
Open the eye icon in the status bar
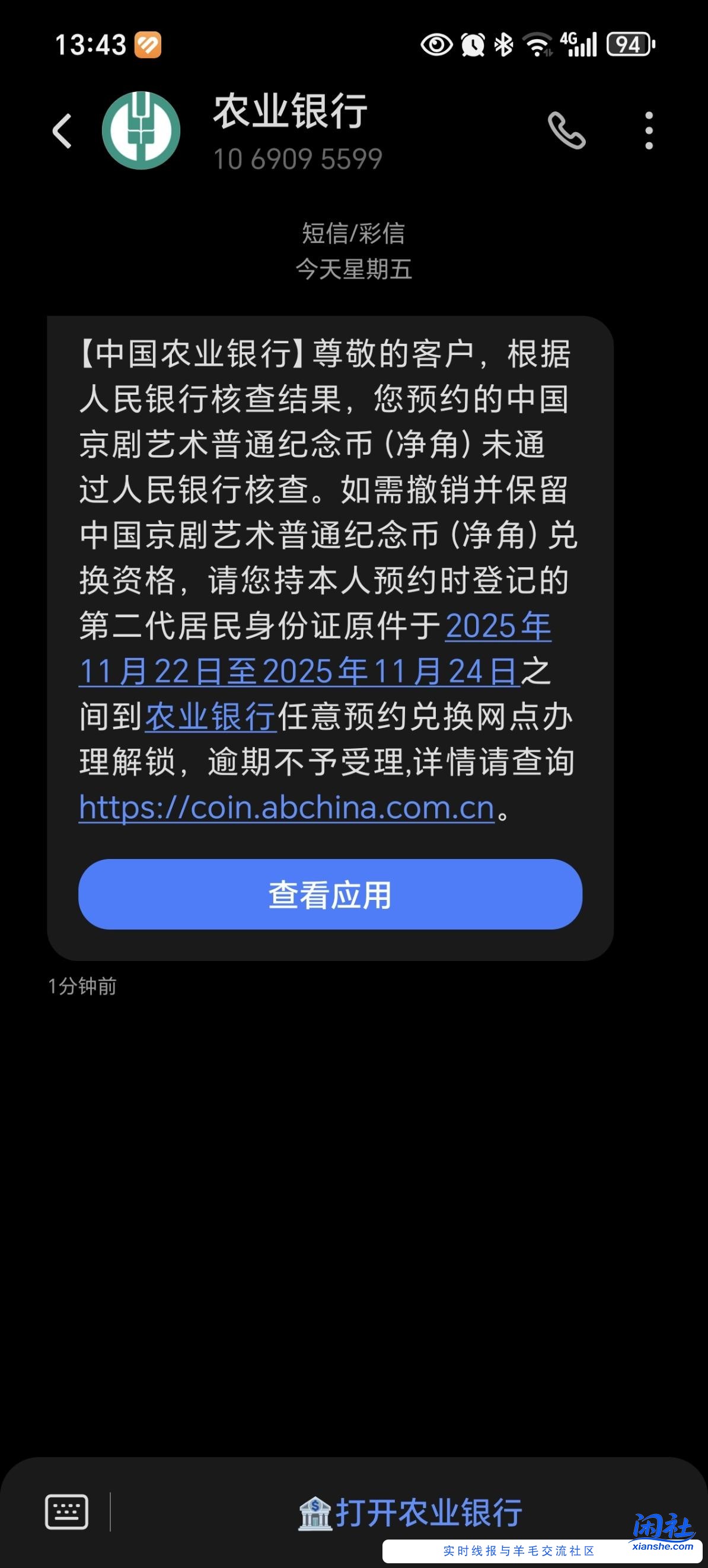[436, 44]
